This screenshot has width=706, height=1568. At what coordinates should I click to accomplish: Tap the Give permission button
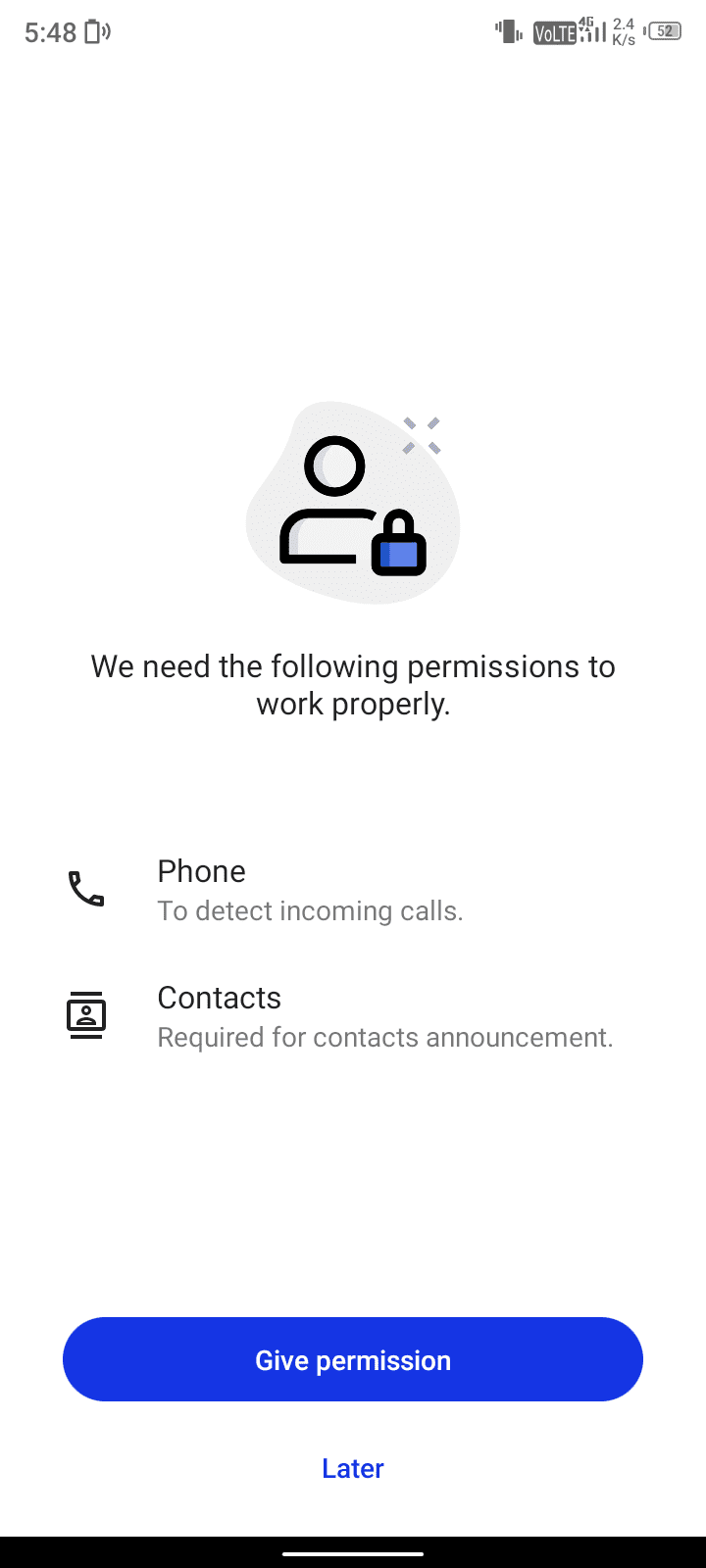(x=353, y=1359)
